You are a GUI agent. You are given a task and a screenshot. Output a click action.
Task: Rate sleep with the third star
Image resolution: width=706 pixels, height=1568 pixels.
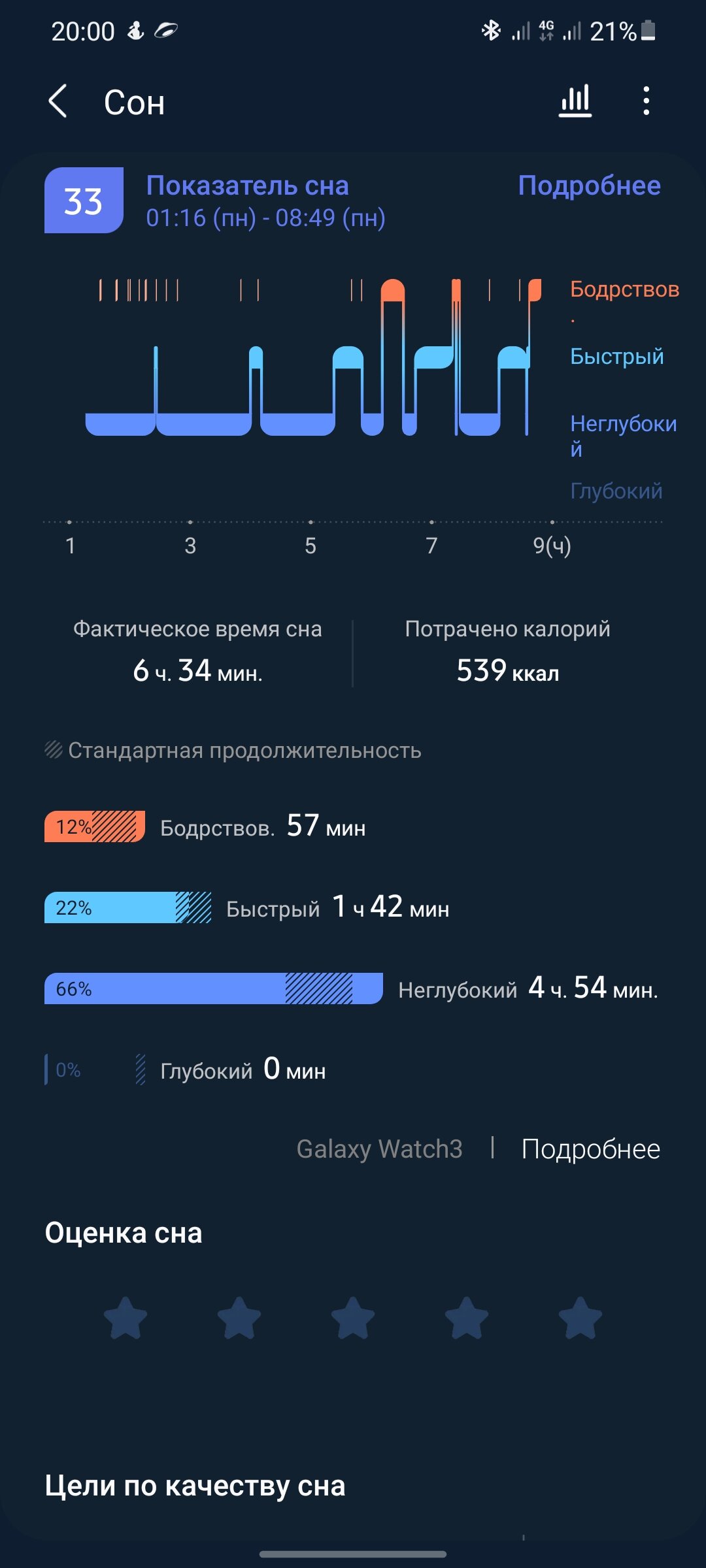click(353, 1318)
